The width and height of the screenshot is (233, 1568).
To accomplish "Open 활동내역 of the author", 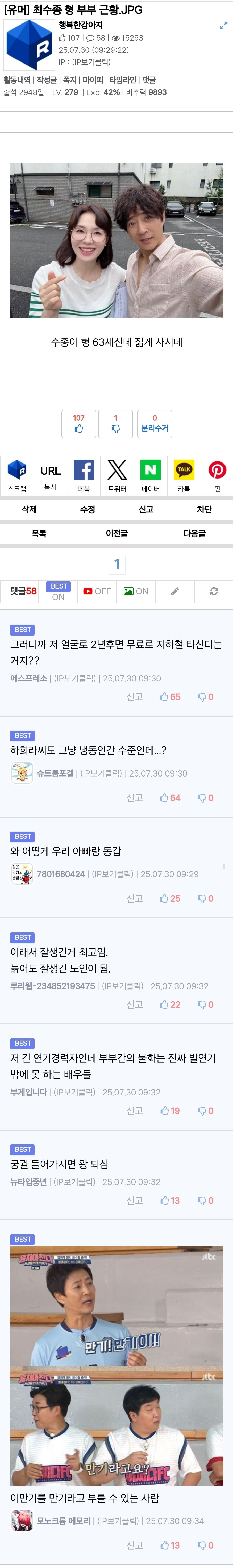I will (x=17, y=80).
